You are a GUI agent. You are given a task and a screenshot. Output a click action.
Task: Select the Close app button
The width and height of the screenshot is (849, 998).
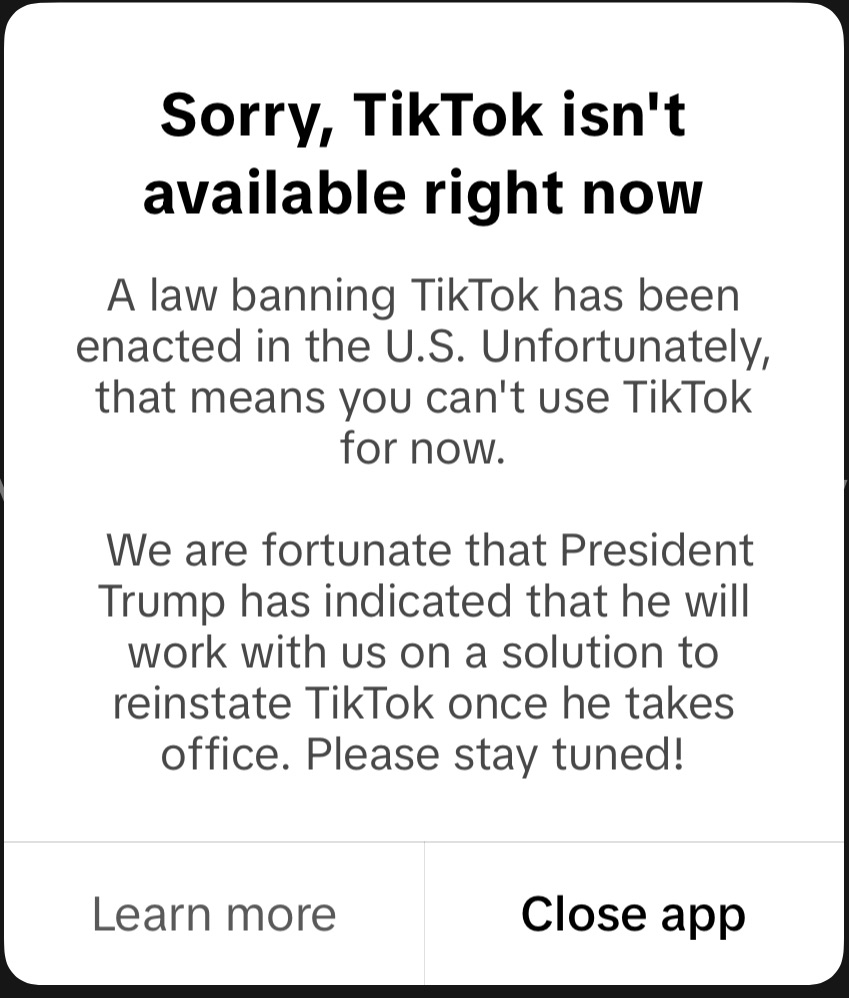point(633,914)
